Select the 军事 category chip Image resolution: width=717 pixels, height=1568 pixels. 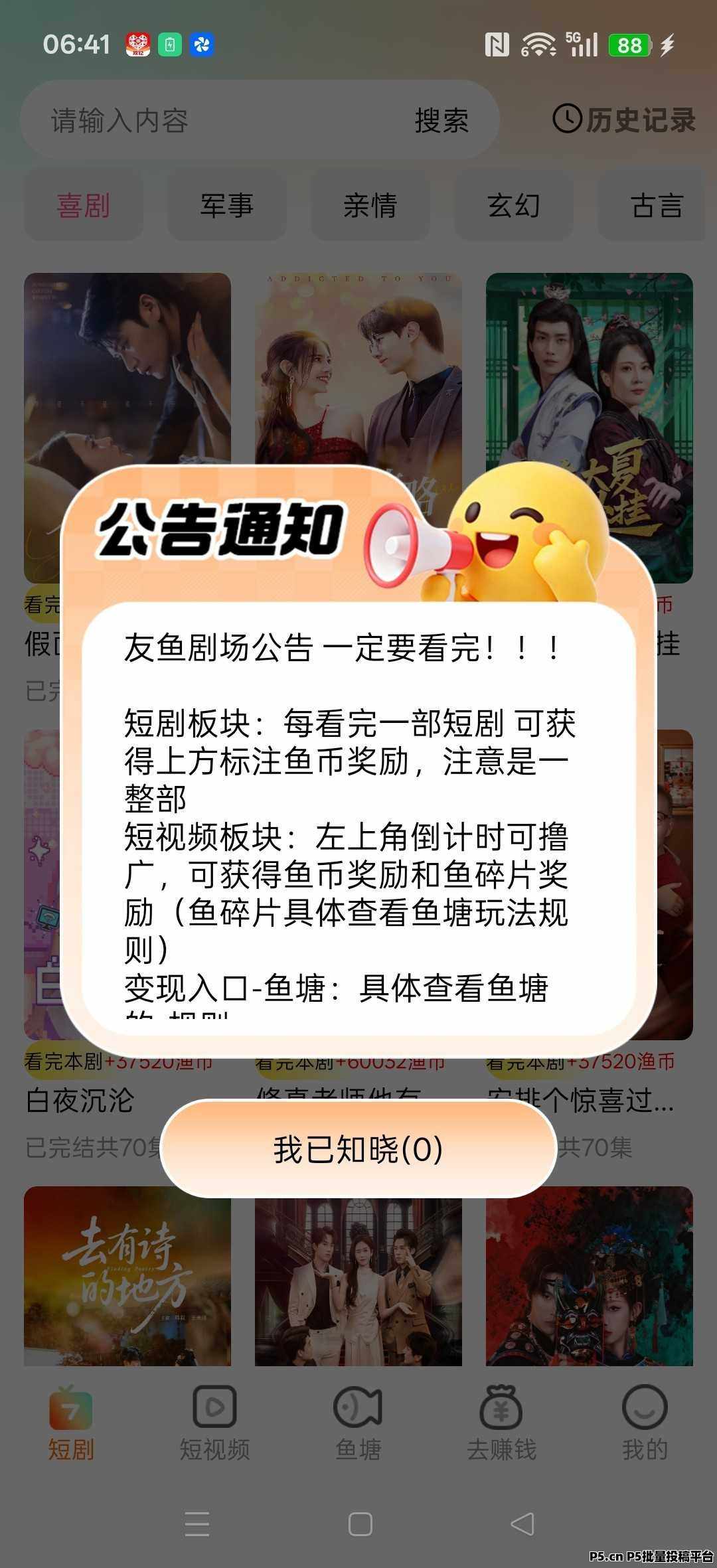[x=226, y=205]
